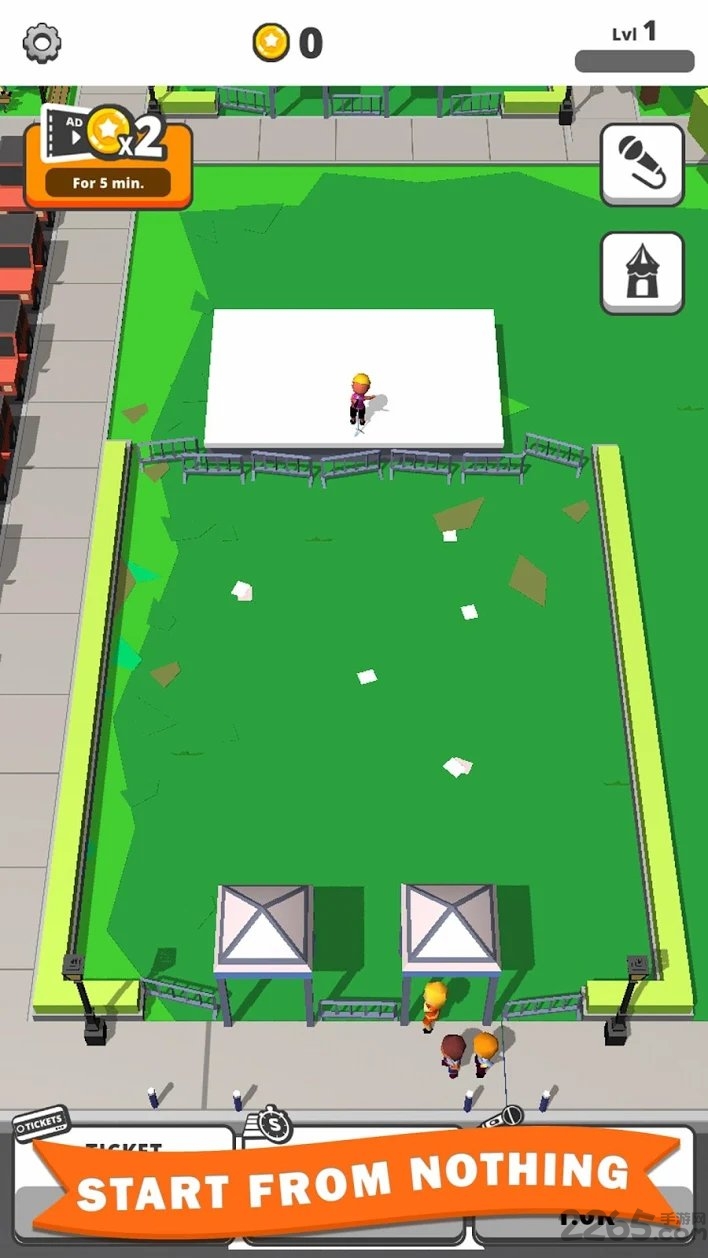The width and height of the screenshot is (708, 1258).
Task: Open the settings gear
Action: tap(42, 42)
